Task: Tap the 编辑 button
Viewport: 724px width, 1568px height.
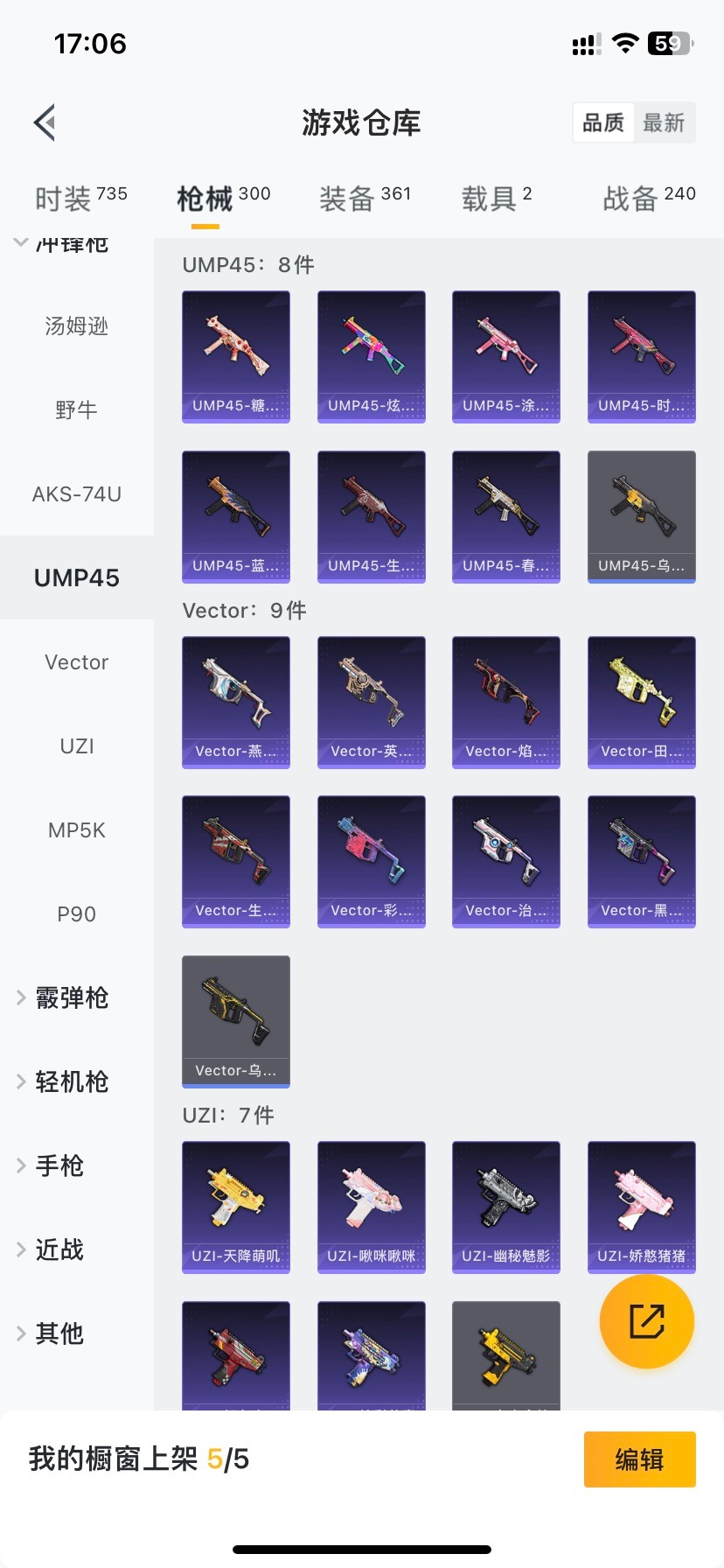Action: [x=639, y=1459]
